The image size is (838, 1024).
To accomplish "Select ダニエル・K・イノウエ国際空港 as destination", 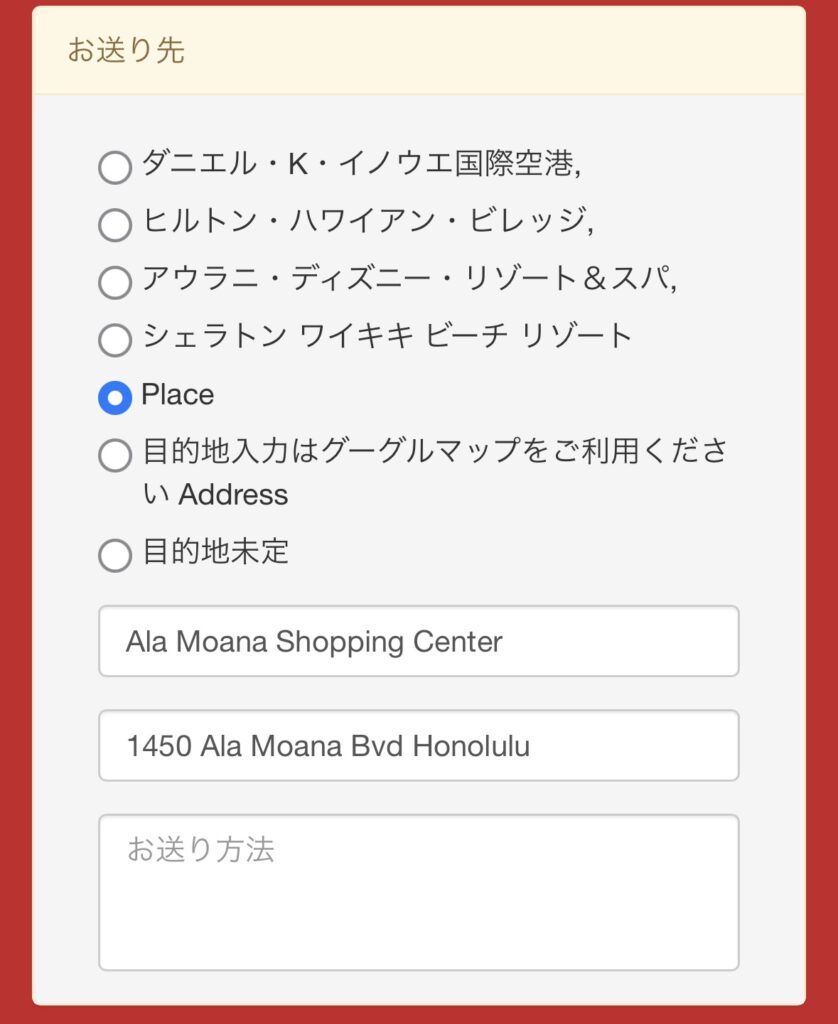I will (x=115, y=167).
